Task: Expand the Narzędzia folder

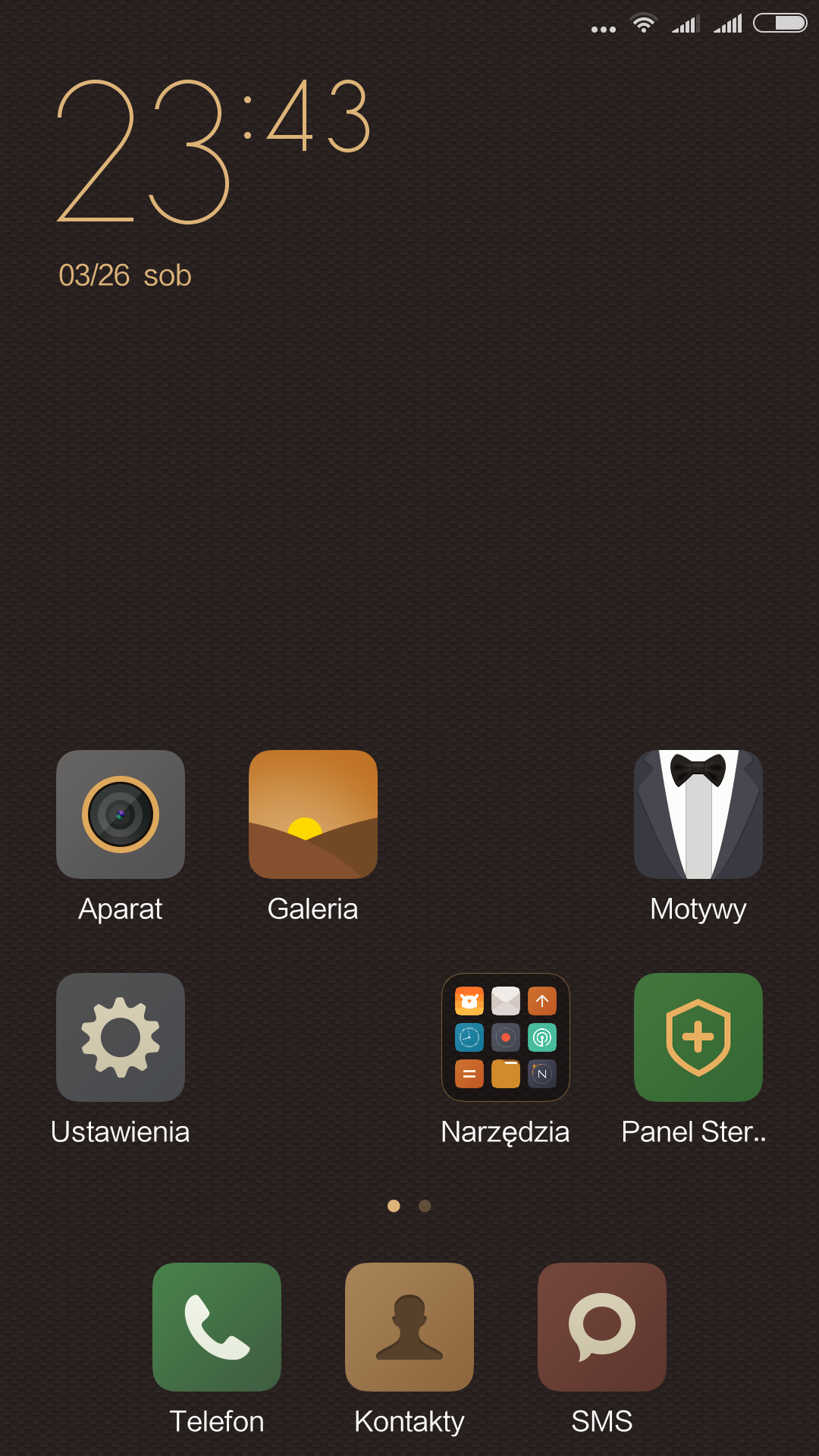Action: pos(506,1037)
